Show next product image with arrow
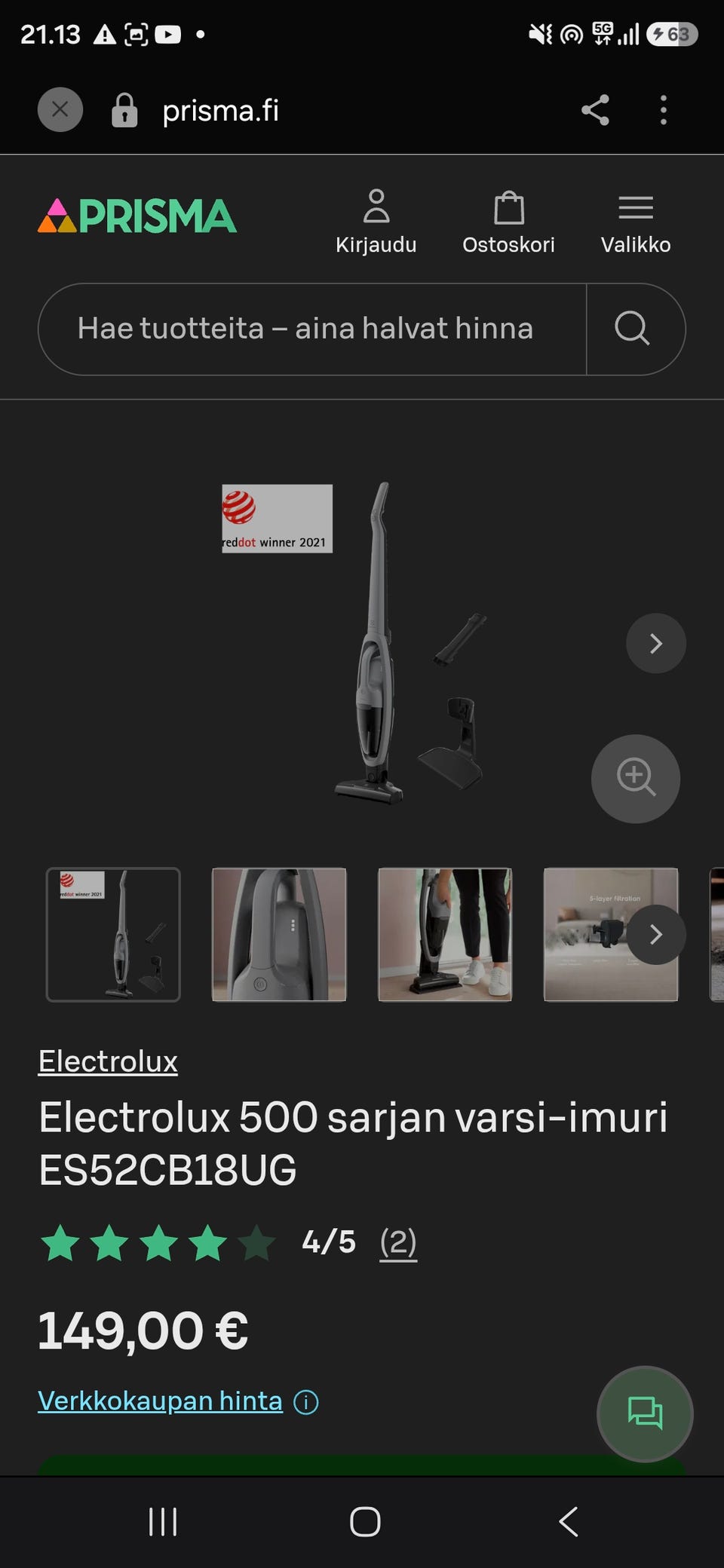724x1568 pixels. [x=656, y=643]
